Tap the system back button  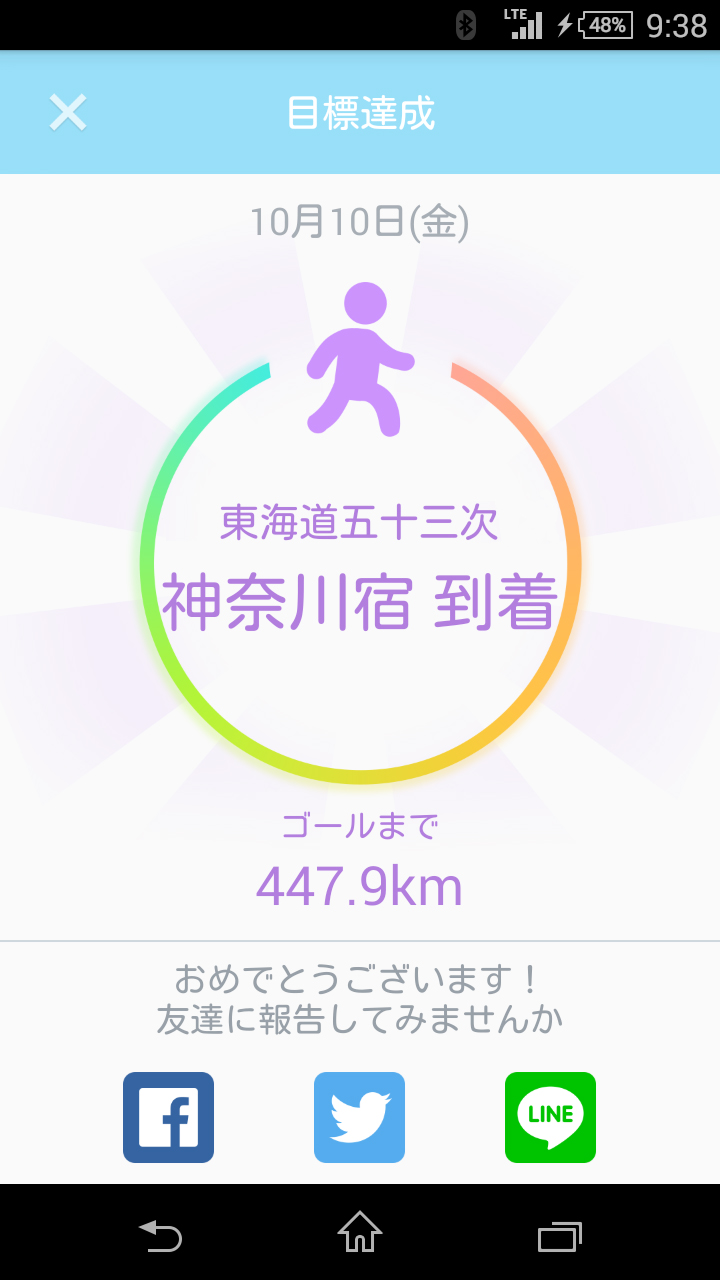click(160, 1235)
